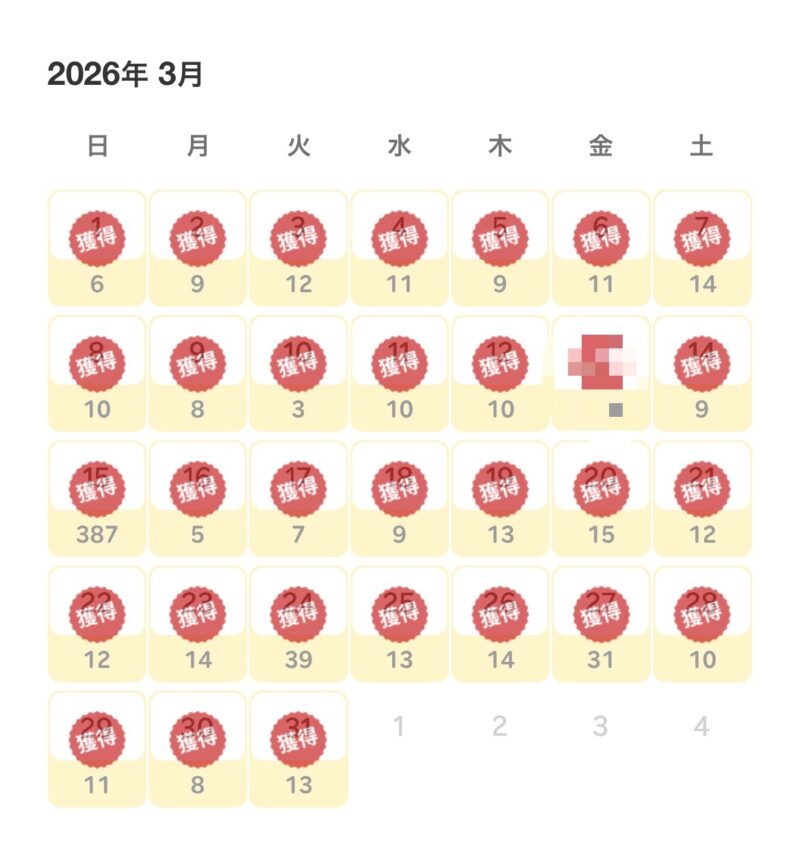Select March 1 with 6 points

pos(97,248)
